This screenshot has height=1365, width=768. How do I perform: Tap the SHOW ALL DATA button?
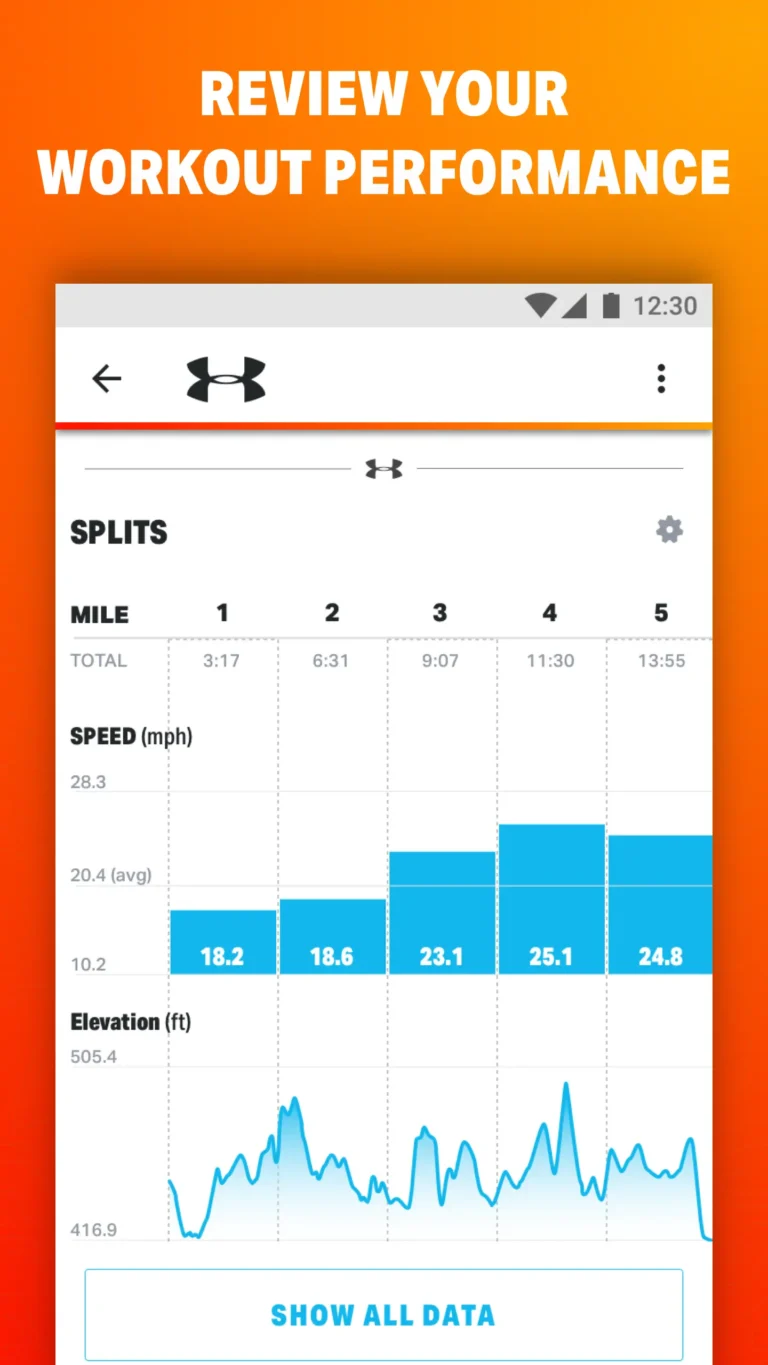click(x=383, y=1314)
